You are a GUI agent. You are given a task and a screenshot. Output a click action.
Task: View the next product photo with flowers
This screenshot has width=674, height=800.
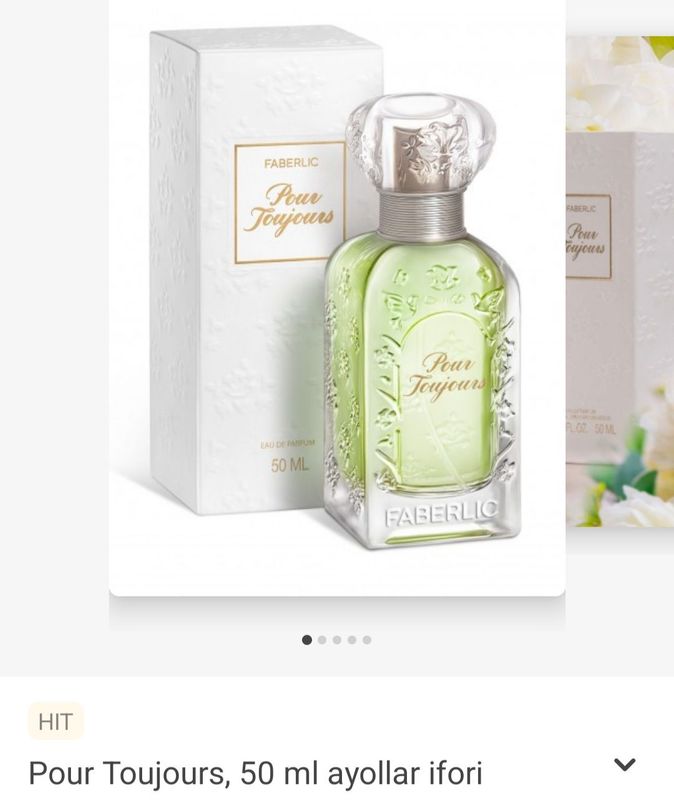(620, 280)
